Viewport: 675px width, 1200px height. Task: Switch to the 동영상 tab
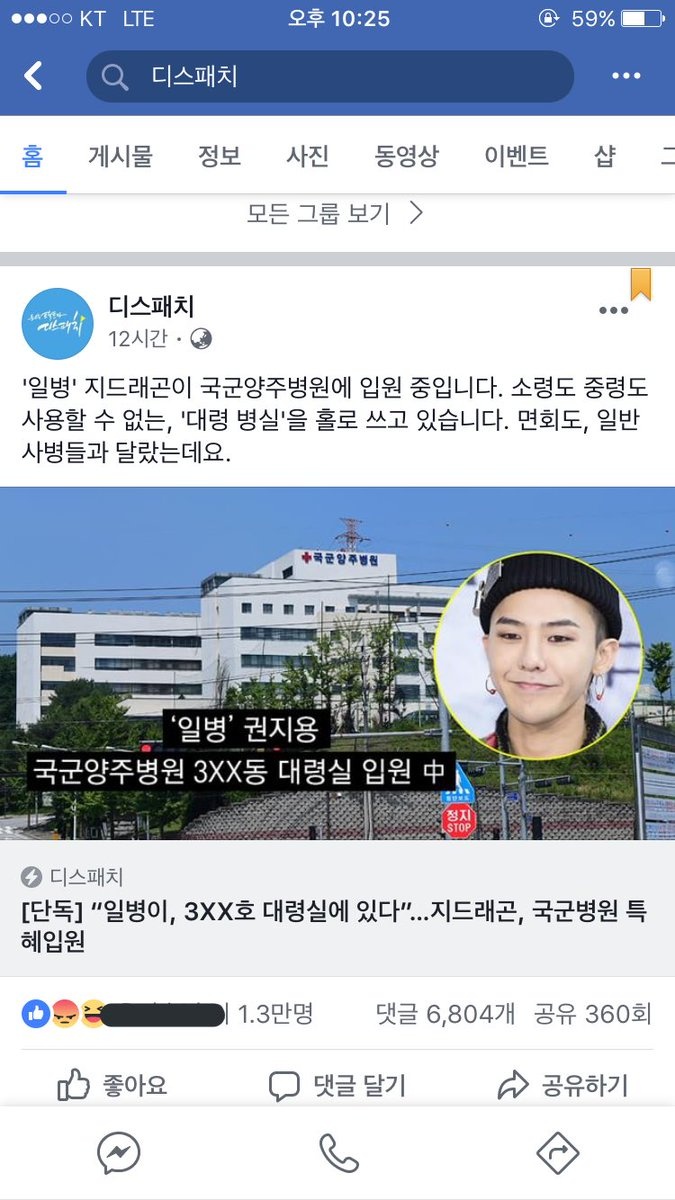[x=406, y=156]
